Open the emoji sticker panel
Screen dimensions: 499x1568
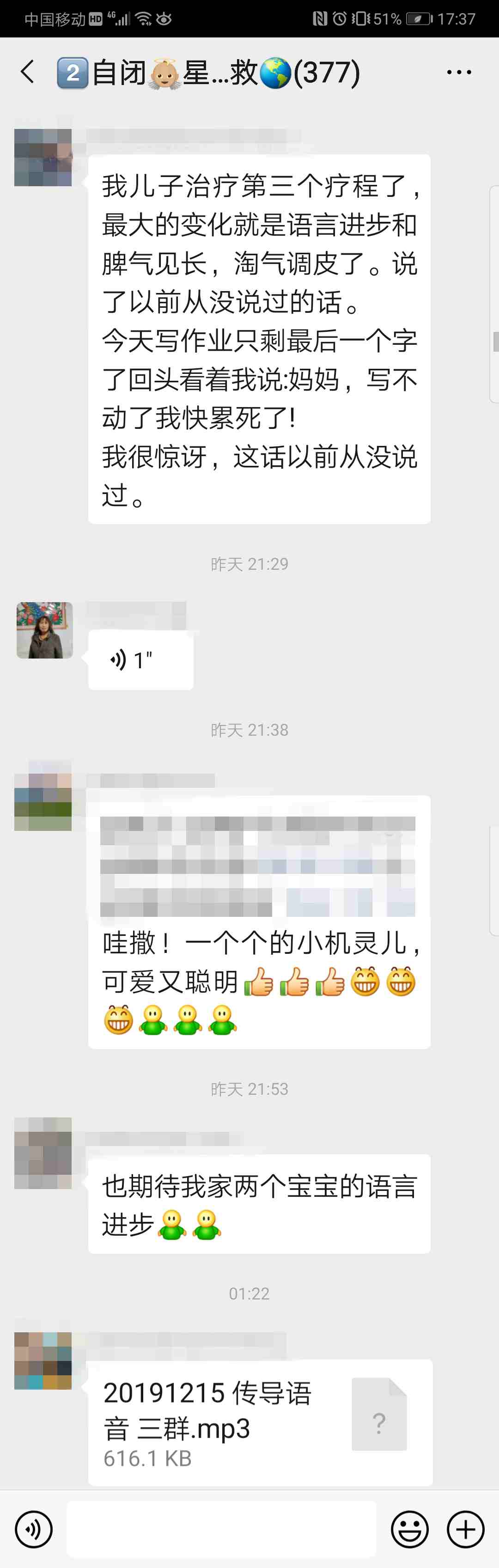coord(409,1528)
